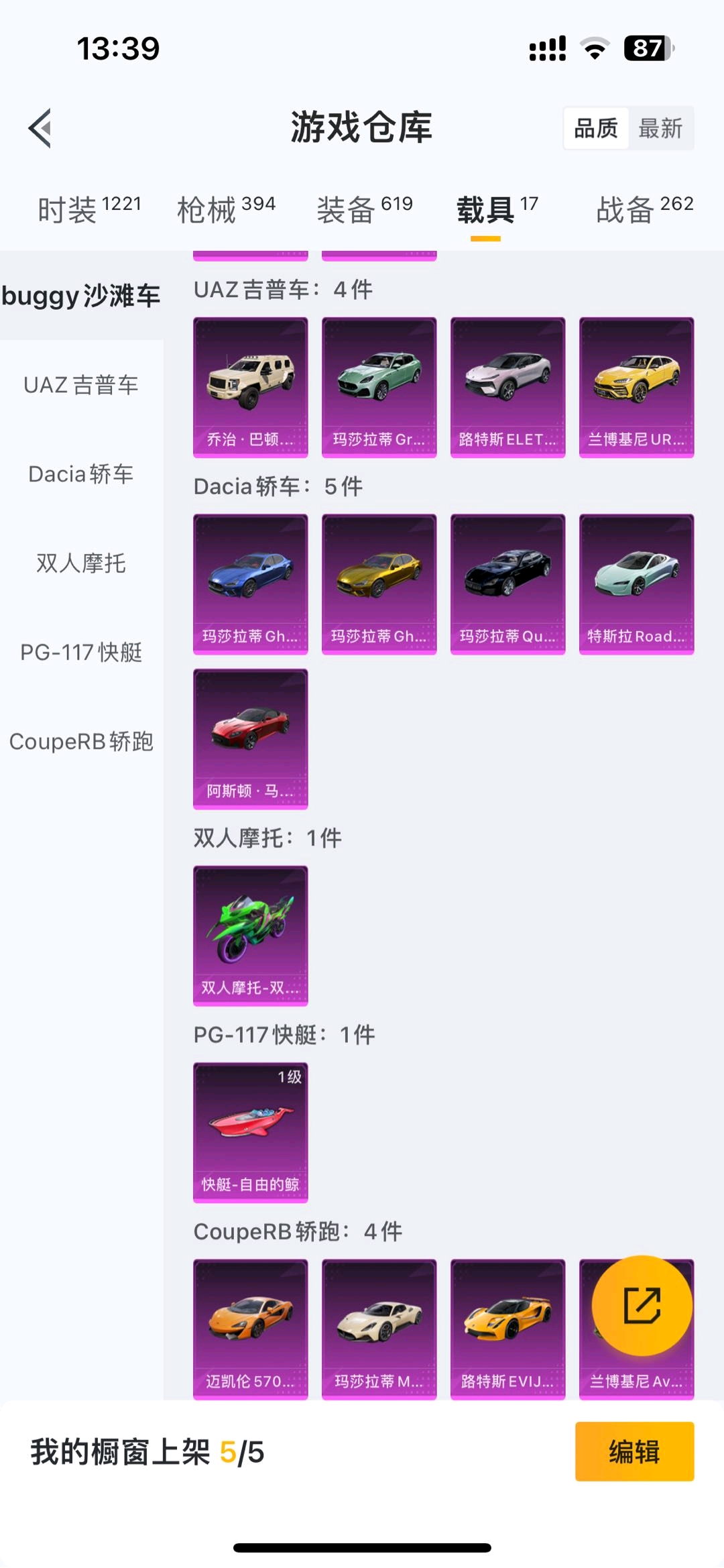View the 特斯拉 Road... car skin
The width and height of the screenshot is (724, 1568).
coord(637,584)
